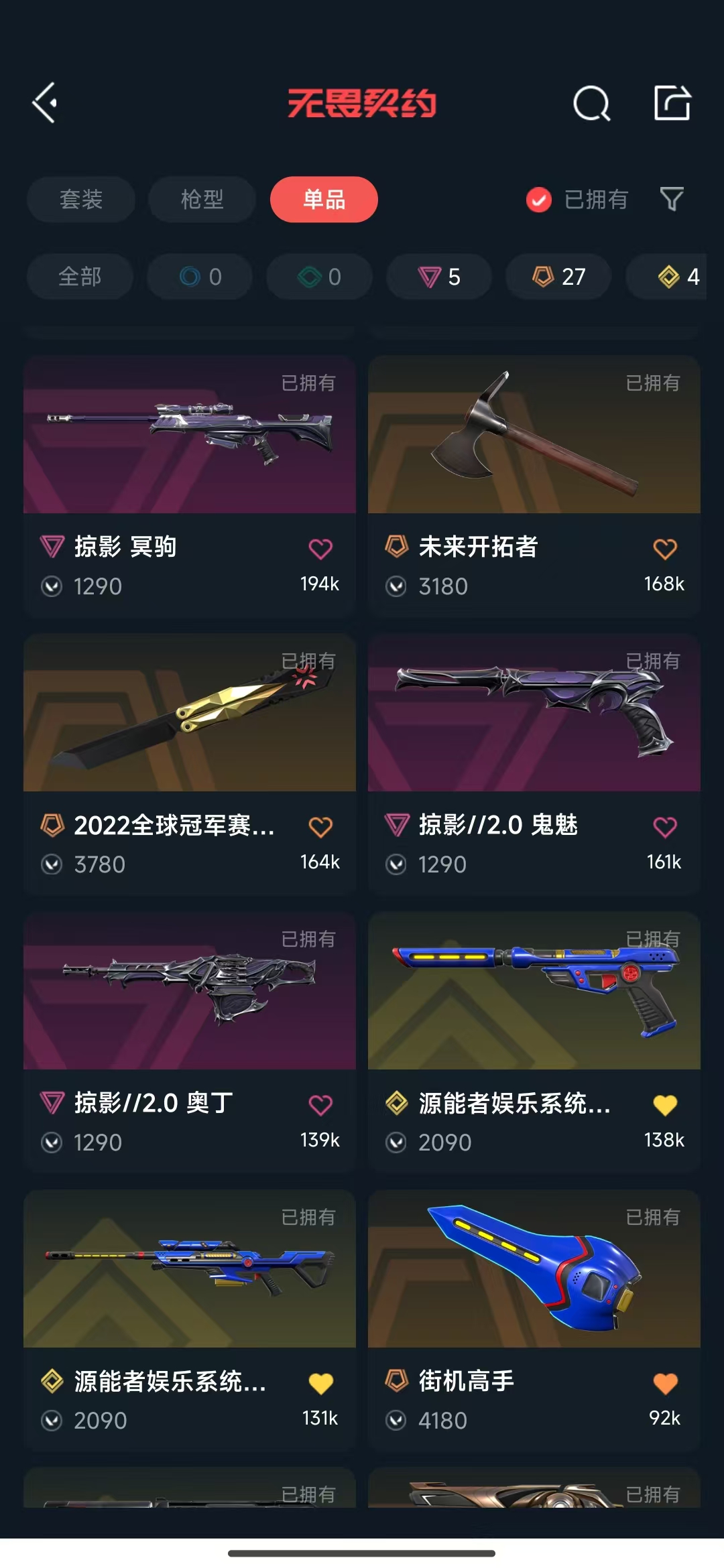Image resolution: width=724 pixels, height=1568 pixels.
Task: Filter by the orange tier chip showing 27
Action: point(558,276)
